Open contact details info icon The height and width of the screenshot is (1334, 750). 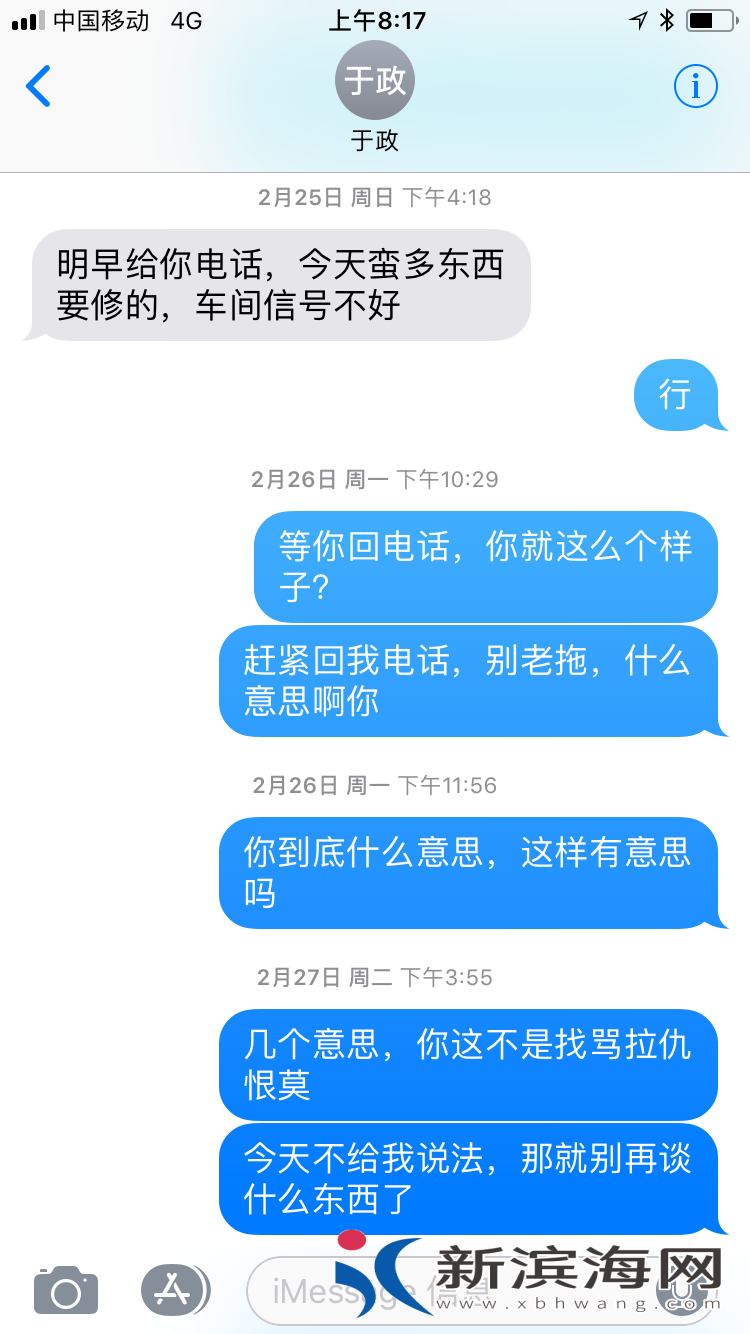click(695, 87)
